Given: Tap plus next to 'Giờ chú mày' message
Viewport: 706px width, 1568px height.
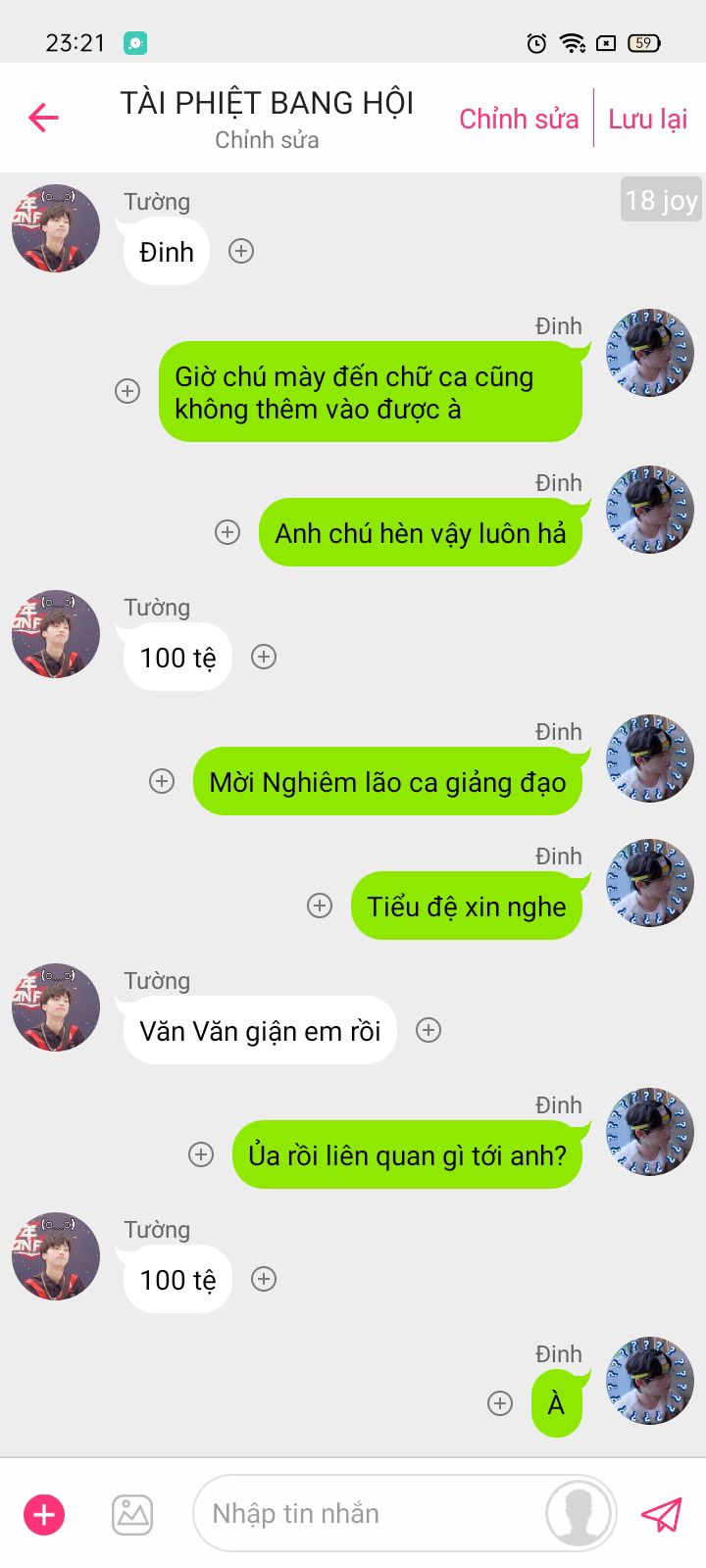Looking at the screenshot, I should [127, 391].
